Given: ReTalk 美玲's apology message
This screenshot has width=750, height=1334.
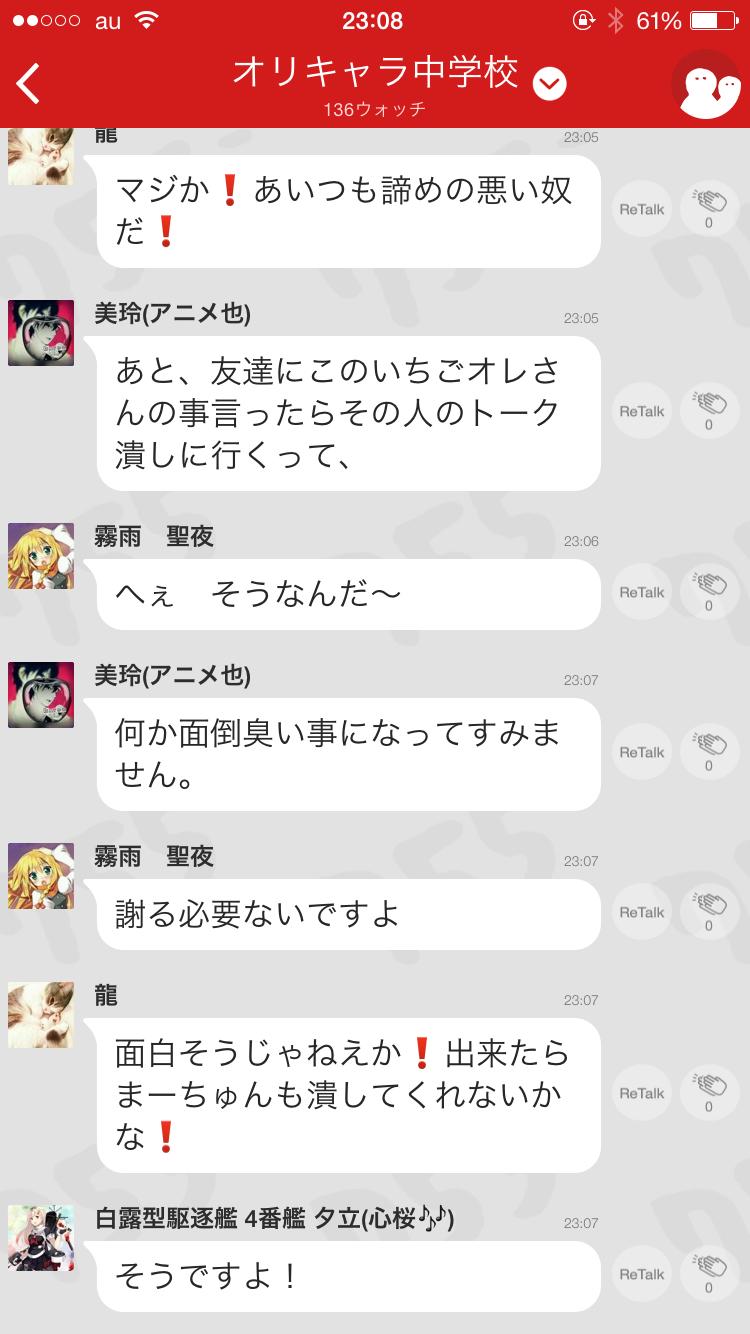Looking at the screenshot, I should point(641,753).
